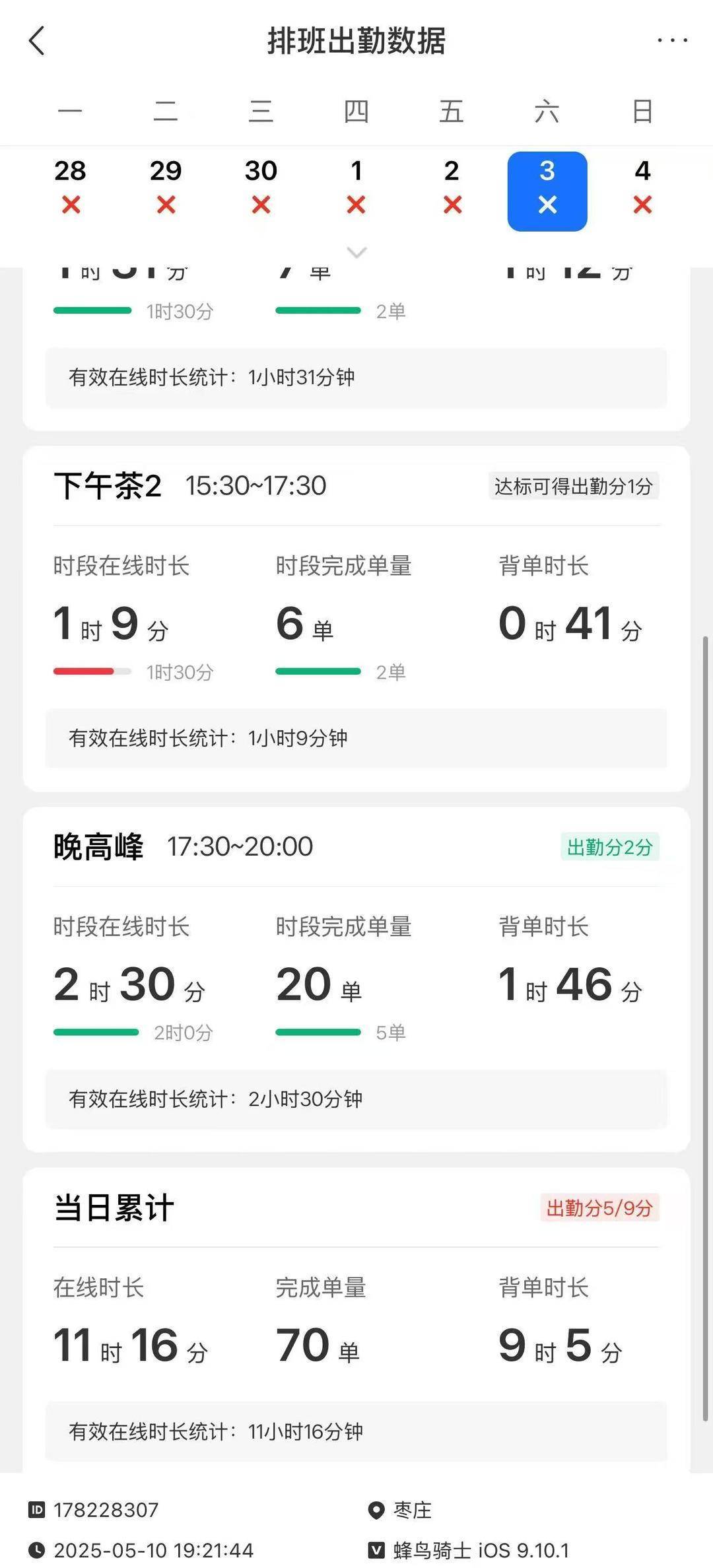The image size is (713, 1568).
Task: Expand the calendar with the down chevron
Action: click(356, 252)
